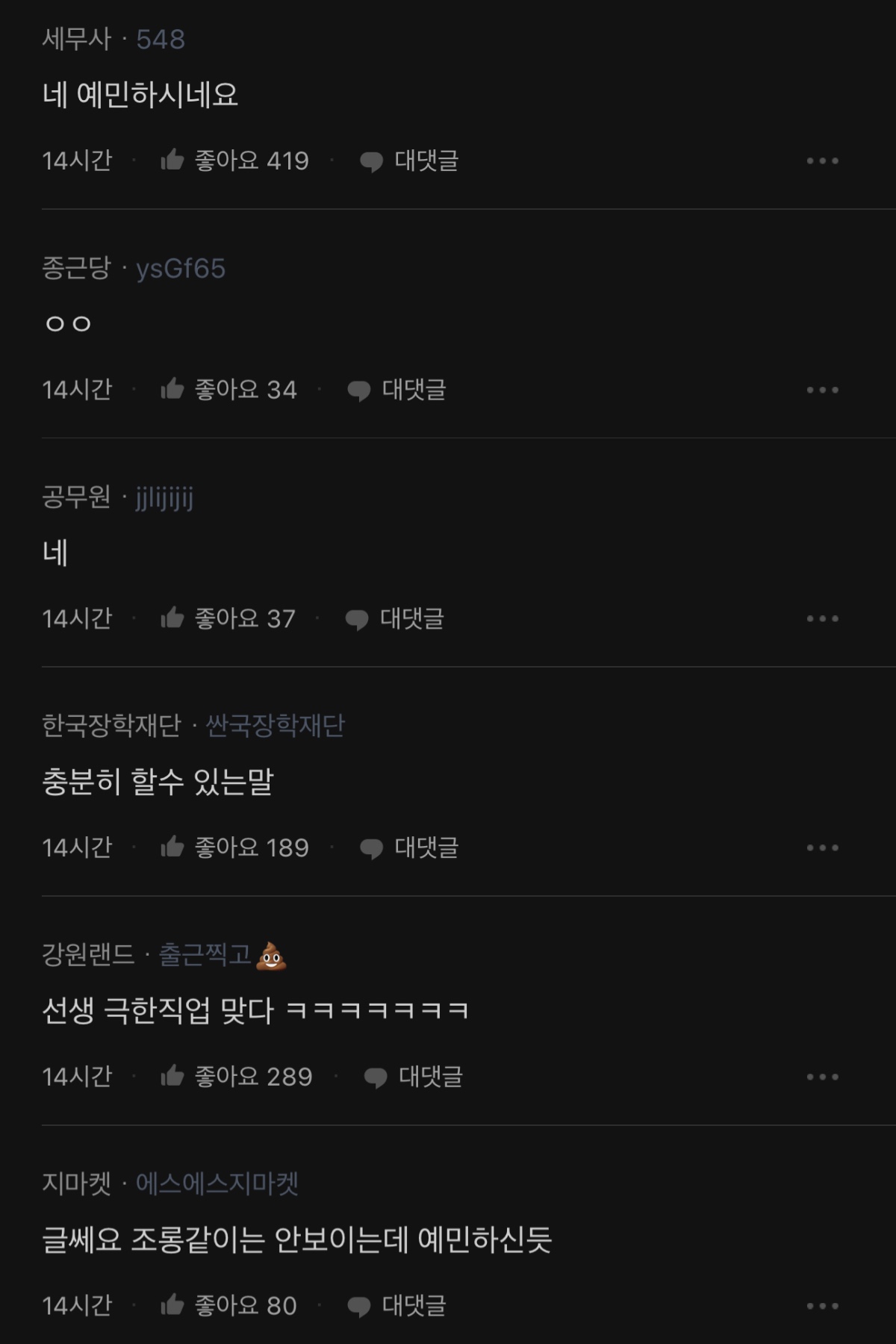Viewport: 896px width, 1344px height.
Task: View profile of user 에스에스지마켓
Action: (x=217, y=1183)
